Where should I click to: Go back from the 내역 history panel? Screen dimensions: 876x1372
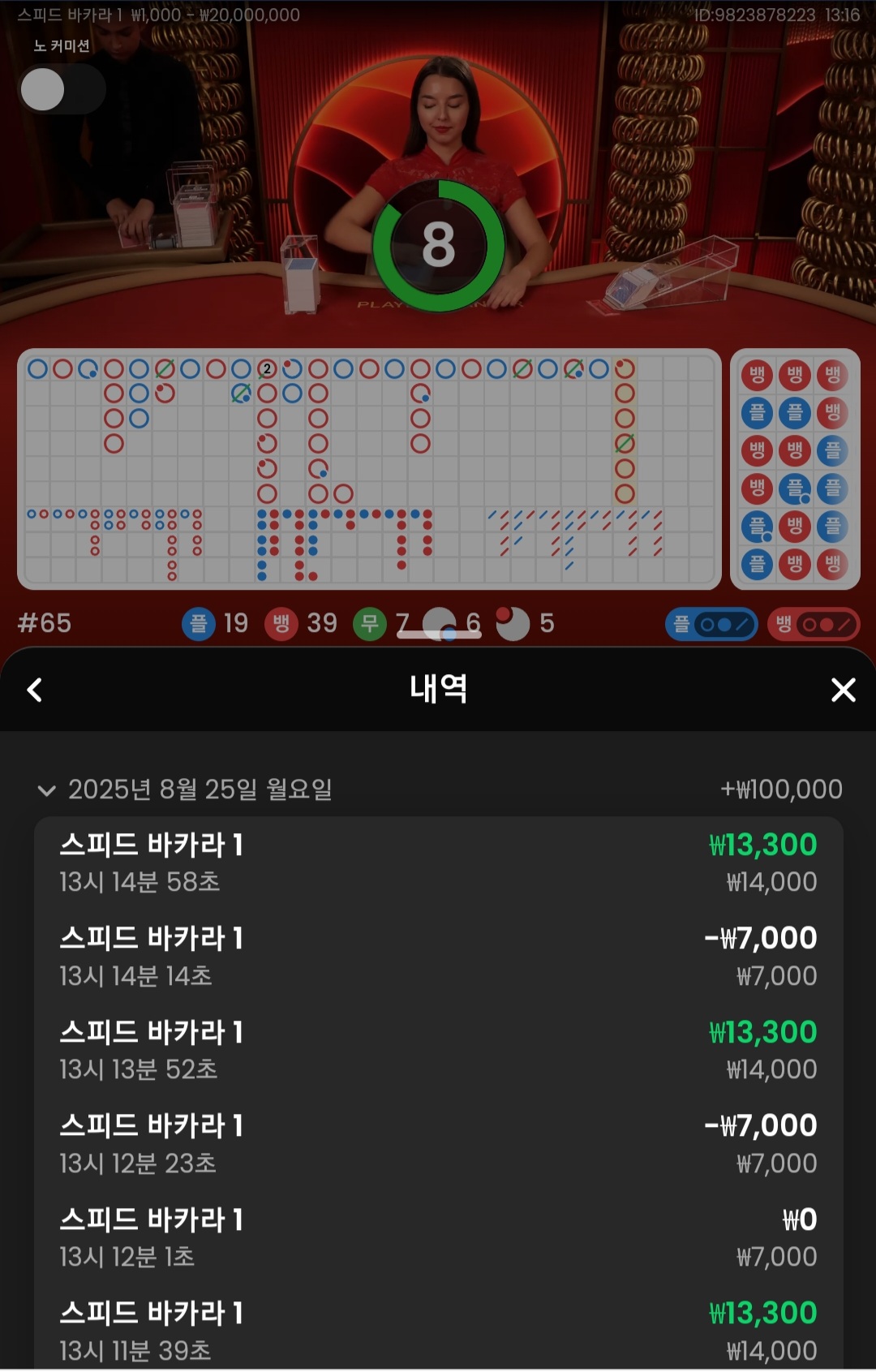(x=34, y=690)
